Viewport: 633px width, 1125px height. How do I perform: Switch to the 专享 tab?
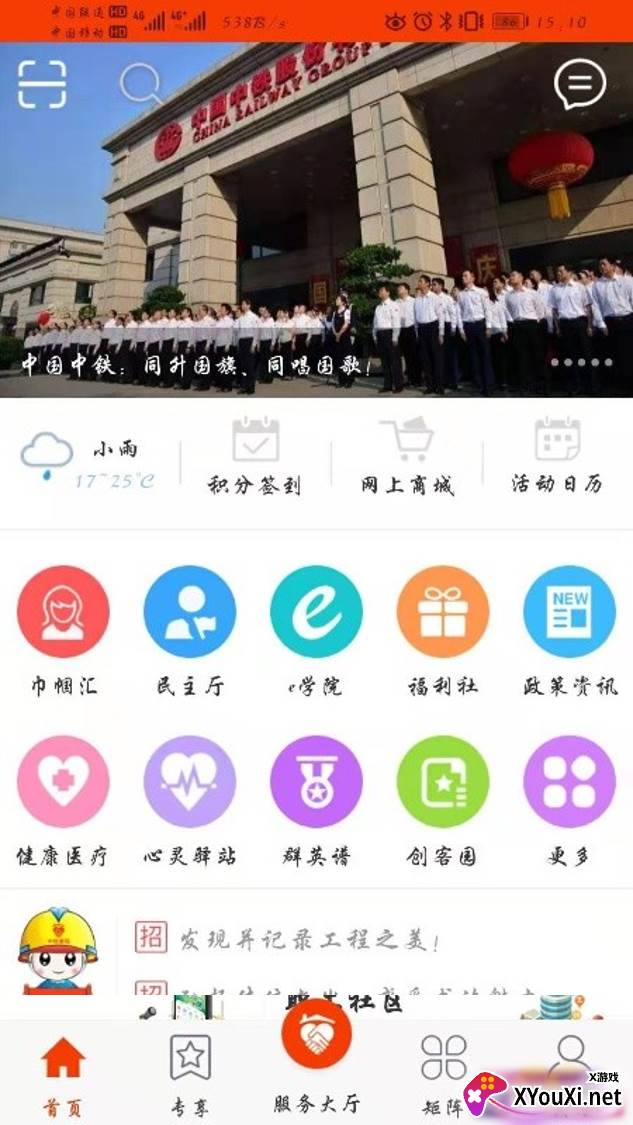pos(190,1072)
